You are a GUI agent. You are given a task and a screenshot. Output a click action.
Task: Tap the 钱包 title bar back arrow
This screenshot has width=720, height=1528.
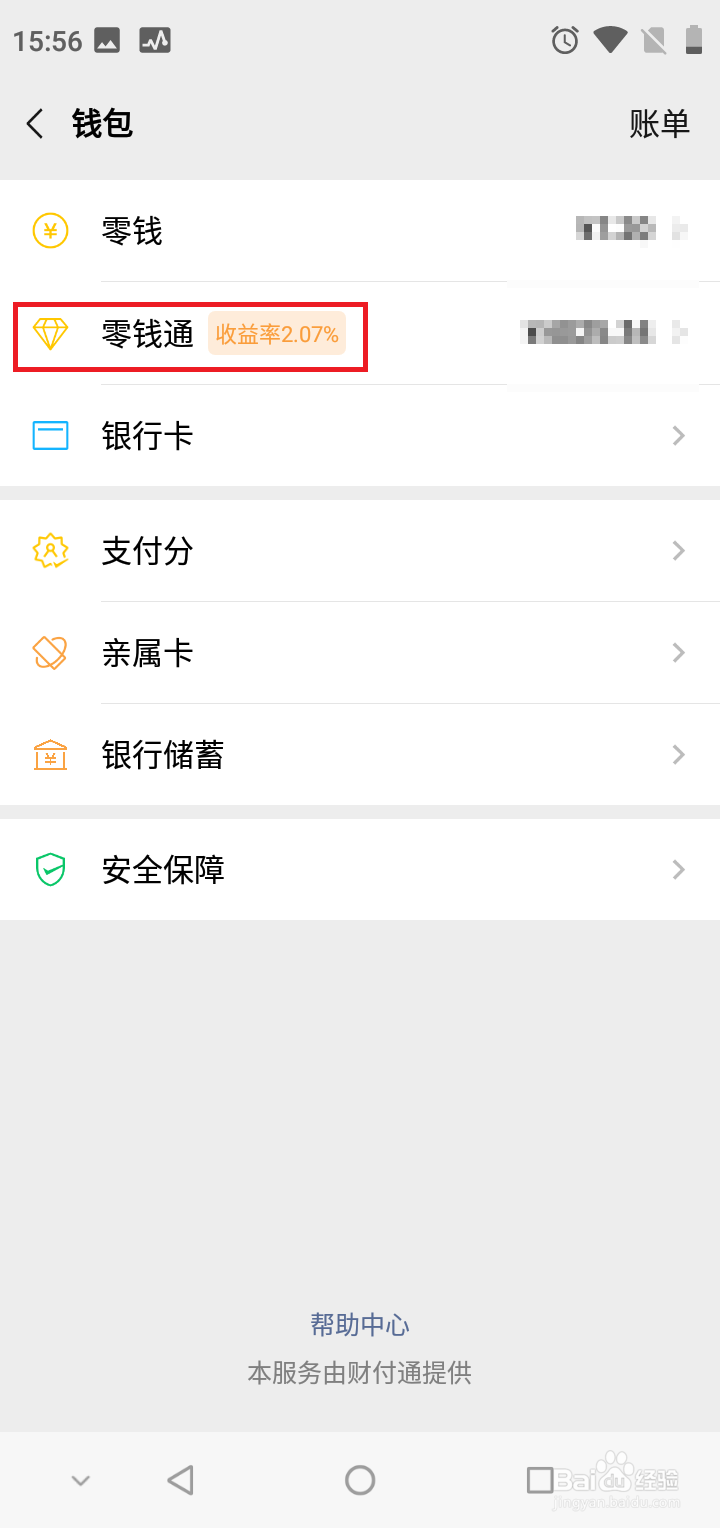tap(34, 122)
